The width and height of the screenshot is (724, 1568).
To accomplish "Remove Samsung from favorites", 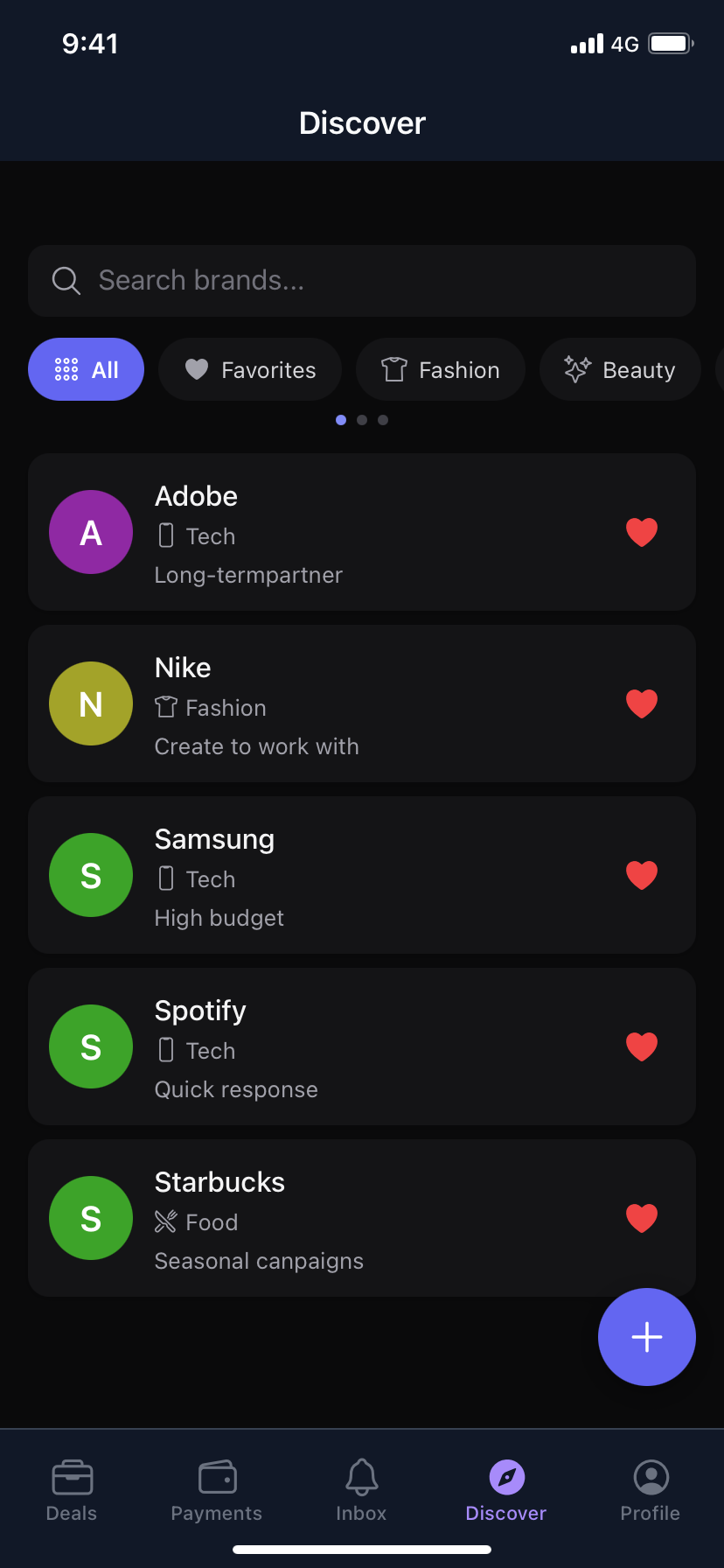I will 641,875.
